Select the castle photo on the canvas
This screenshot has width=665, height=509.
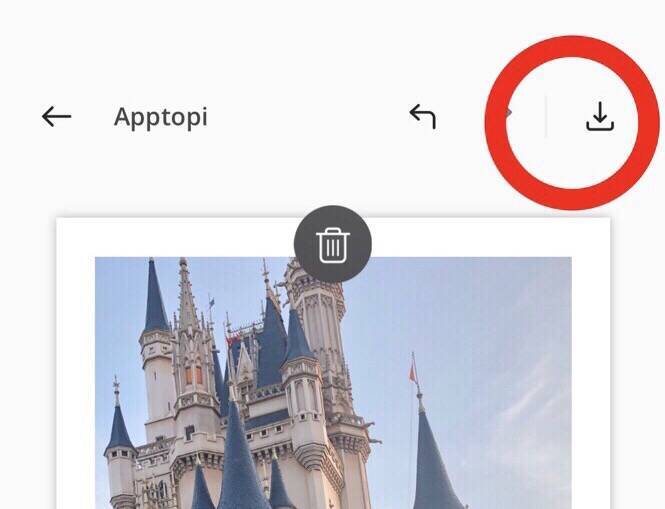click(333, 390)
